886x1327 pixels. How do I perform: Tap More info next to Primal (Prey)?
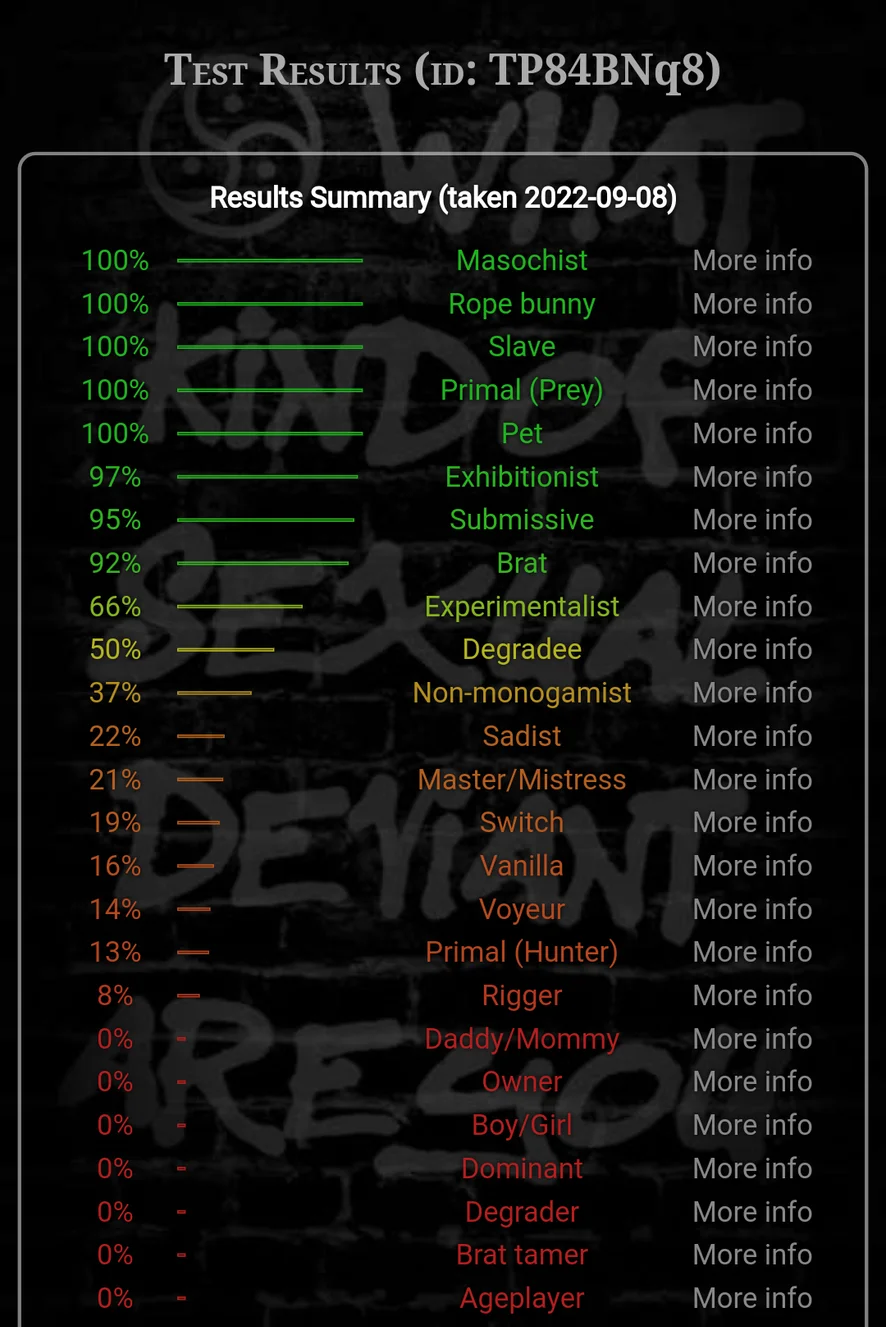(752, 390)
